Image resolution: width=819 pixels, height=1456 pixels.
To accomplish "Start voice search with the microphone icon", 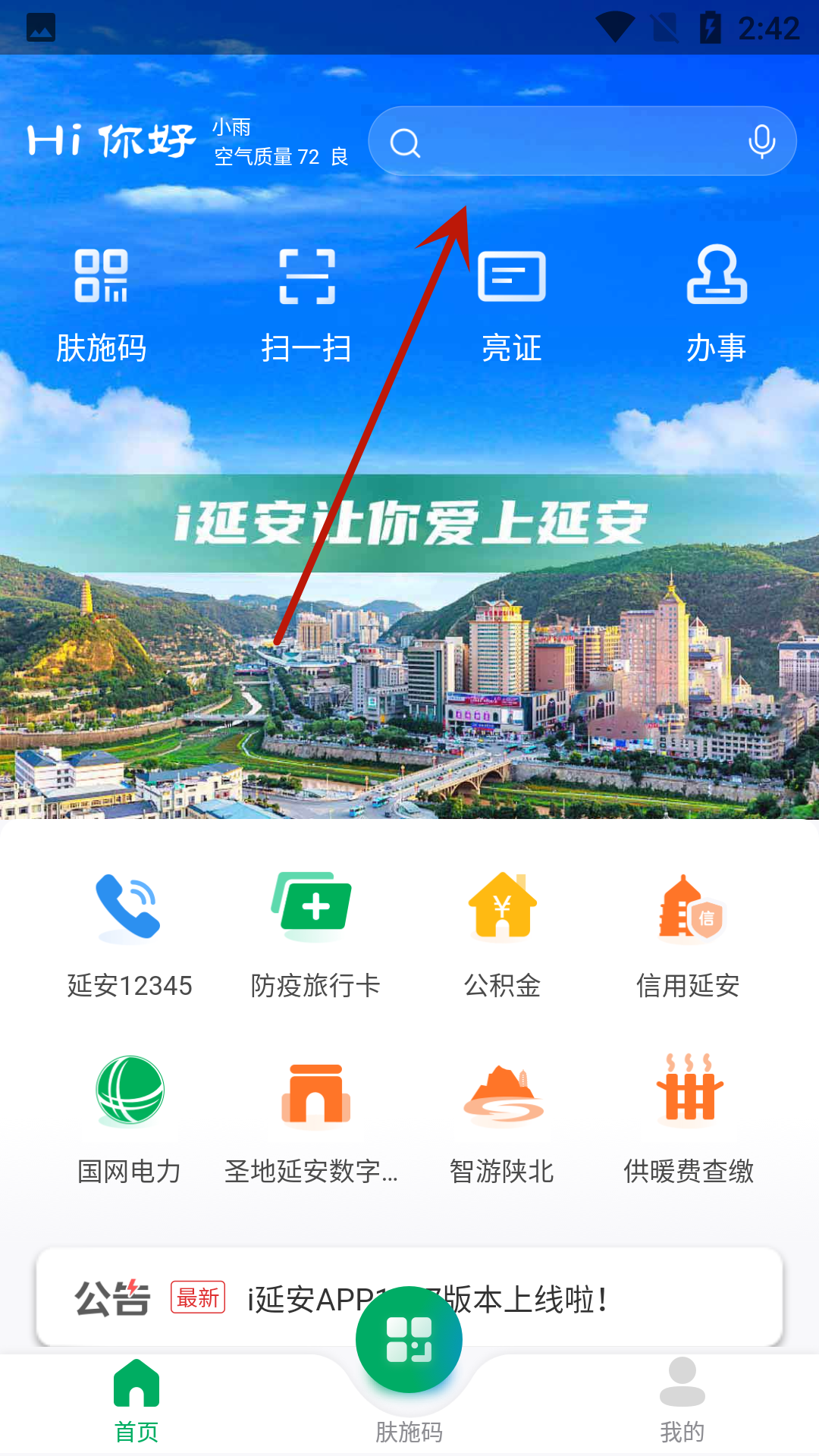I will (x=762, y=140).
